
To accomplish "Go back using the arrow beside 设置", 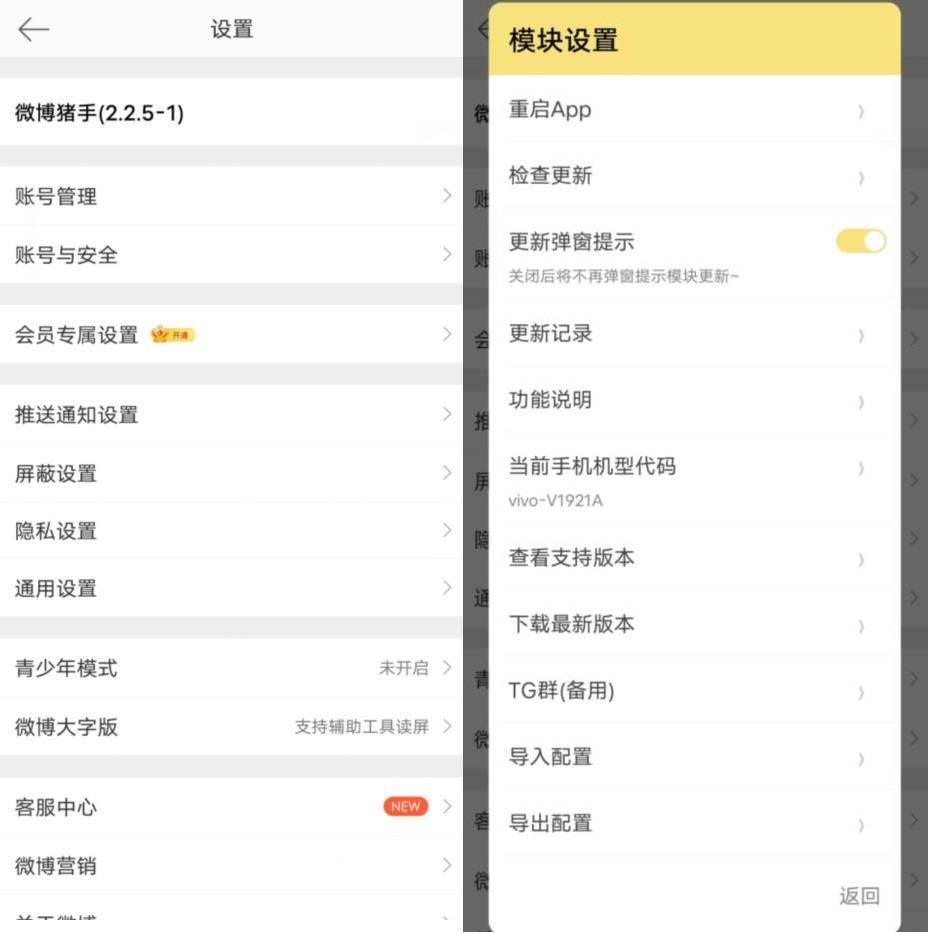I will (x=33, y=30).
